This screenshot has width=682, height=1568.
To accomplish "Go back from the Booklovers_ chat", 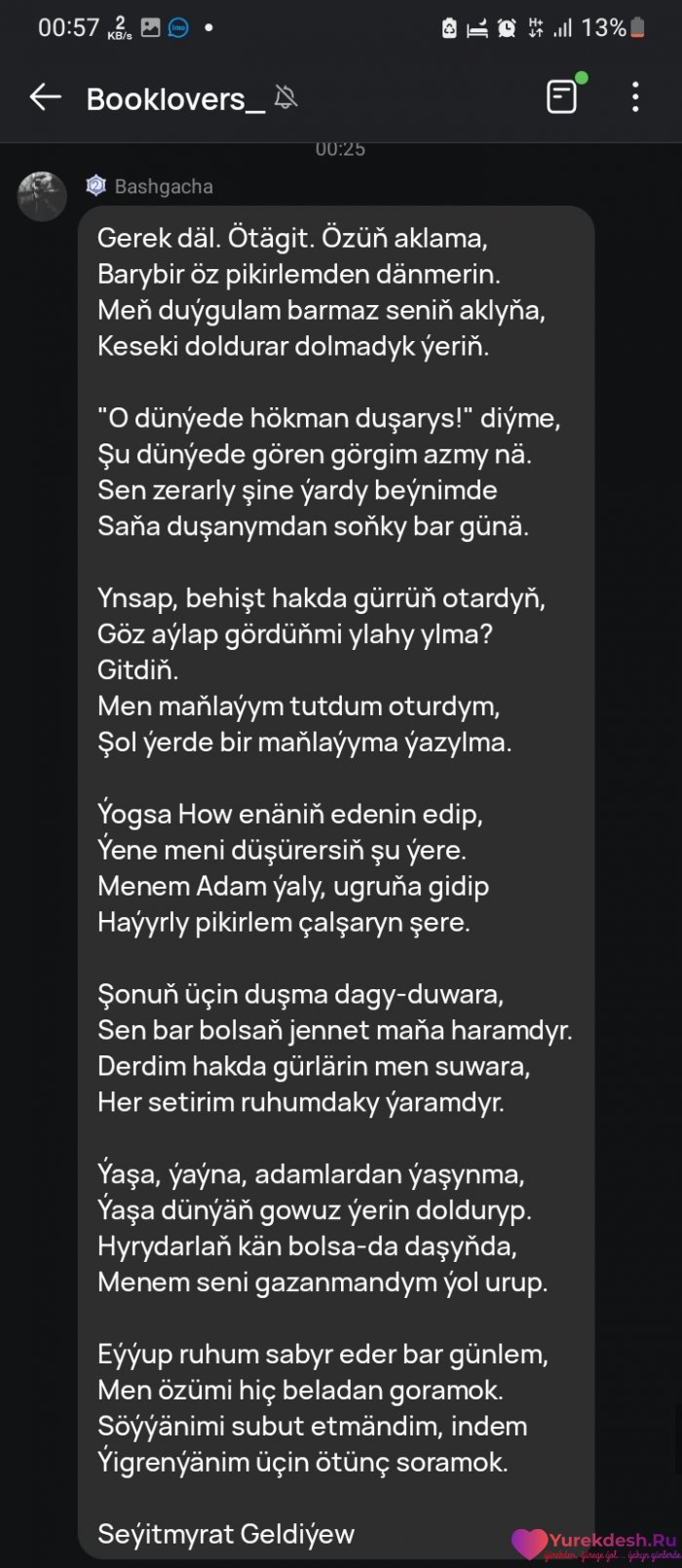I will [45, 96].
